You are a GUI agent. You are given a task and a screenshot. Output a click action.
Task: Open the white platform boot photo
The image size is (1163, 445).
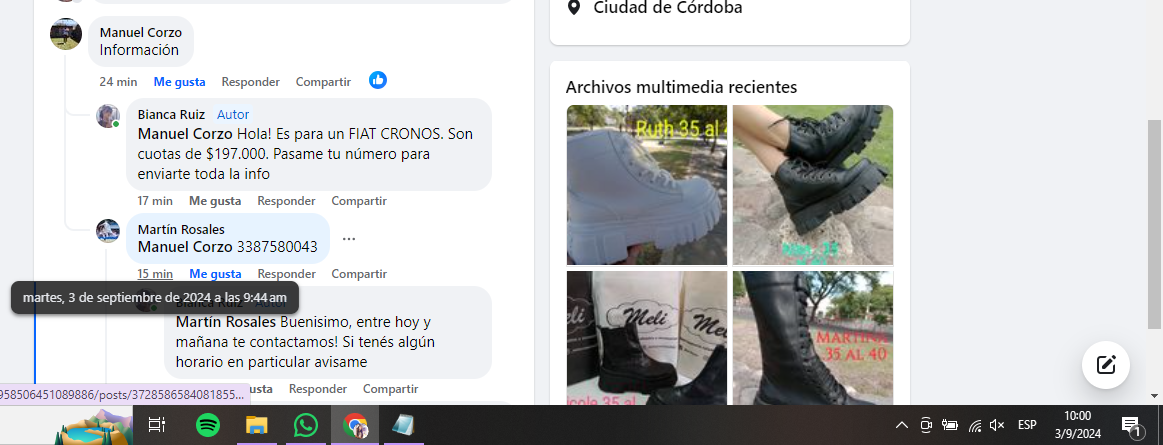(647, 185)
